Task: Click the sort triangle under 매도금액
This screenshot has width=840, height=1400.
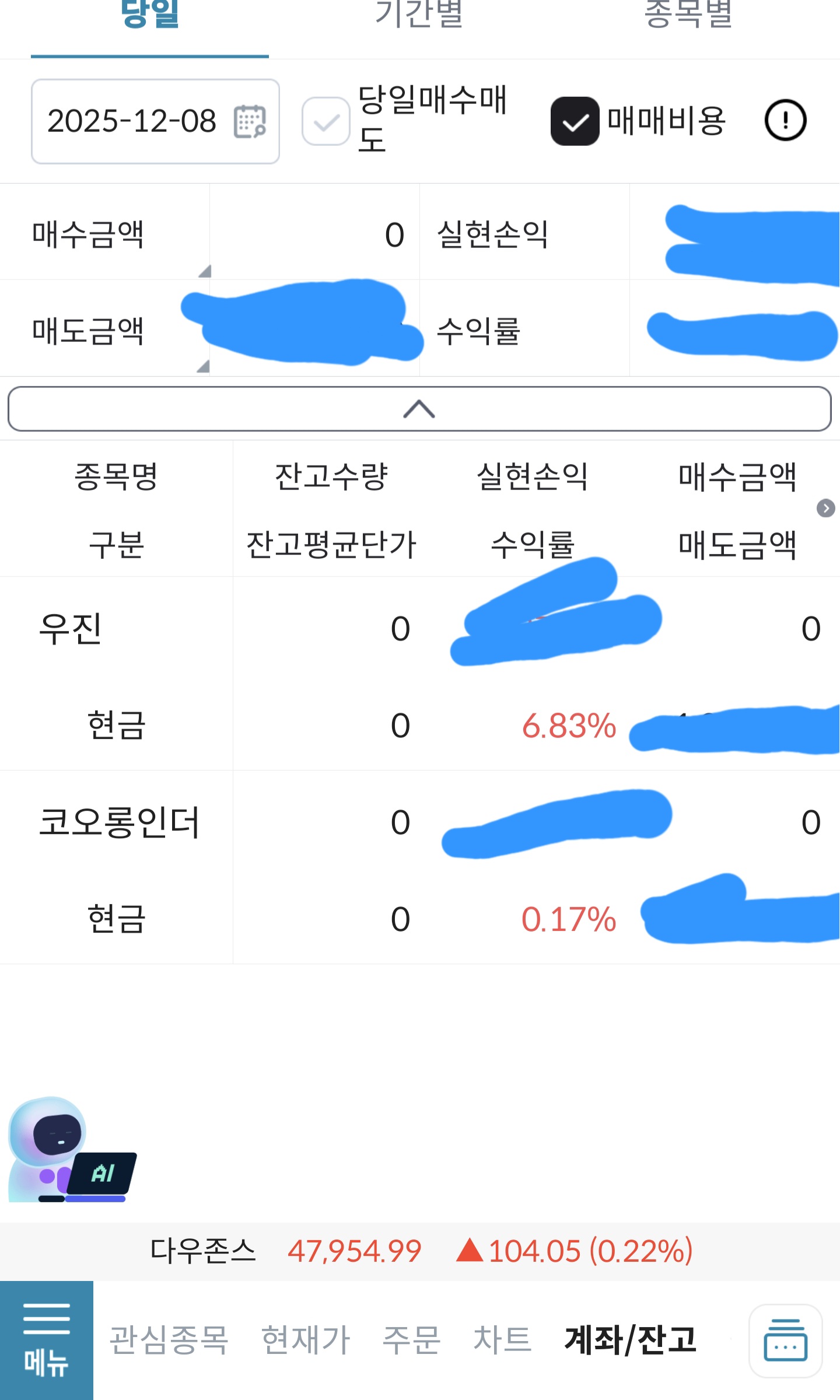Action: tap(204, 366)
